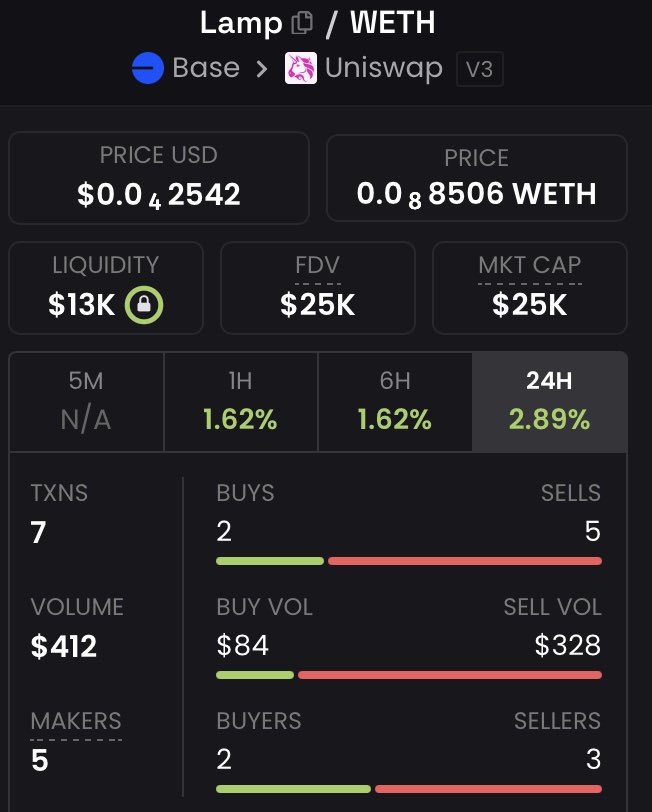Select the 24H timeframe tab
Screen dimensions: 652x812
pos(549,401)
